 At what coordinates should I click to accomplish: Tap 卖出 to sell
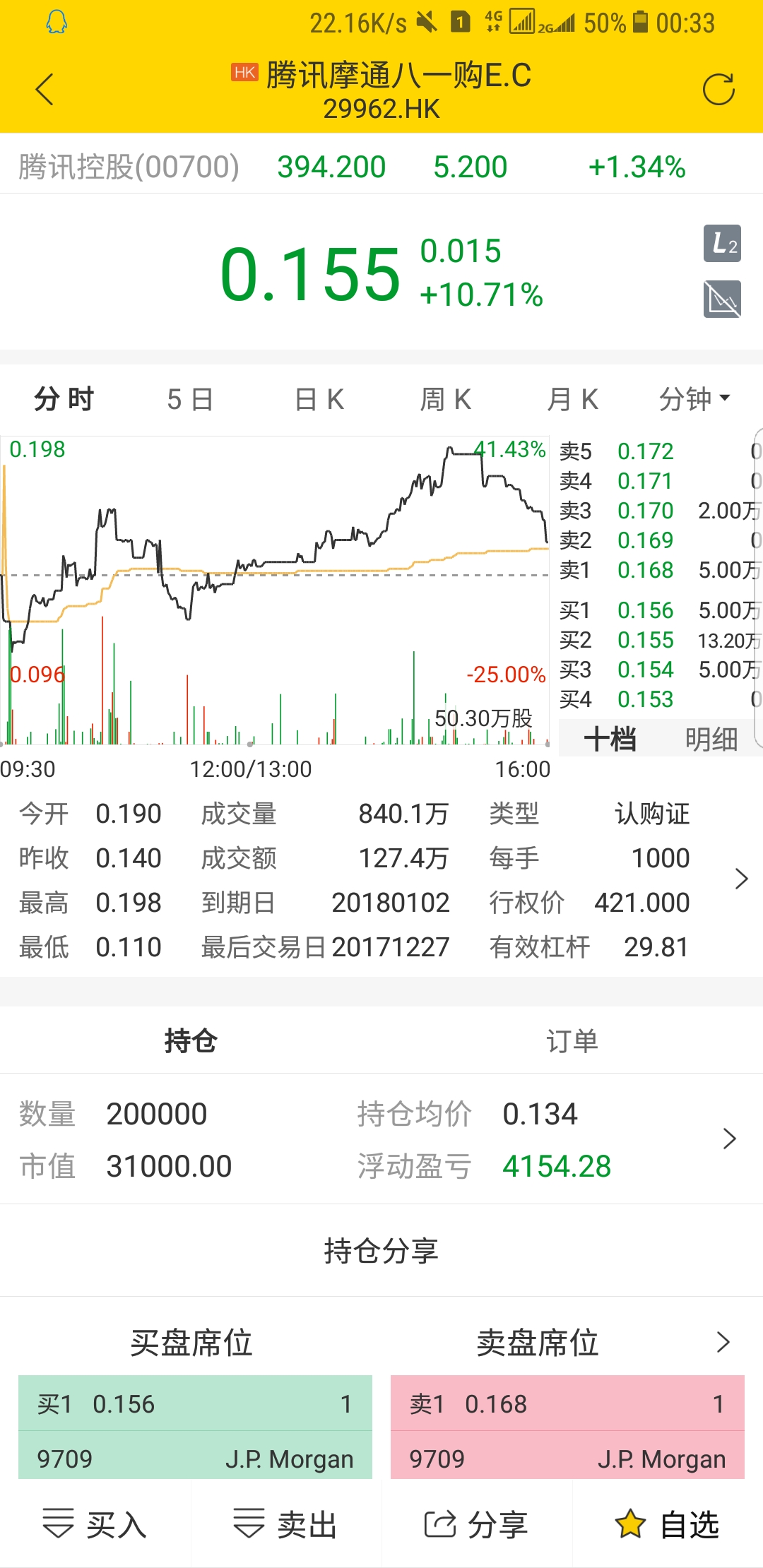(286, 1525)
